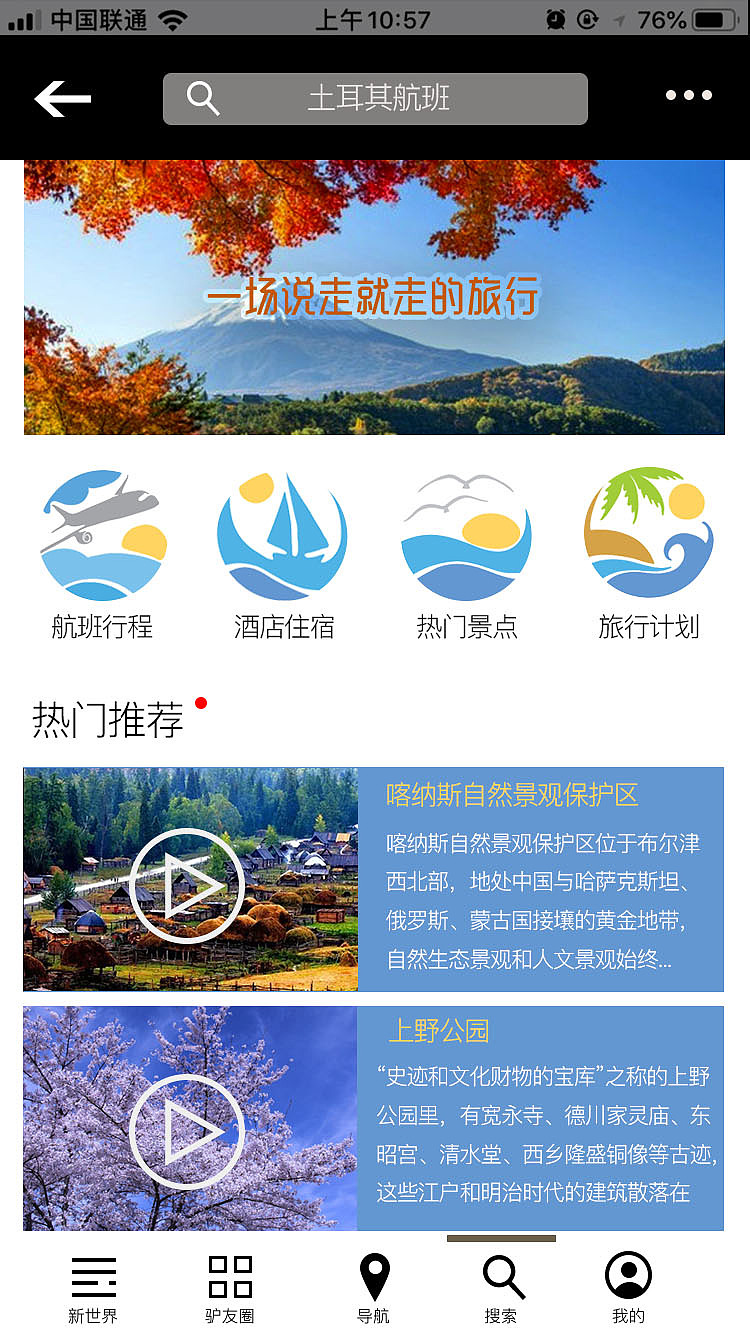Image resolution: width=750 pixels, height=1334 pixels.
Task: Open the three-dot more options menu
Action: coord(688,95)
